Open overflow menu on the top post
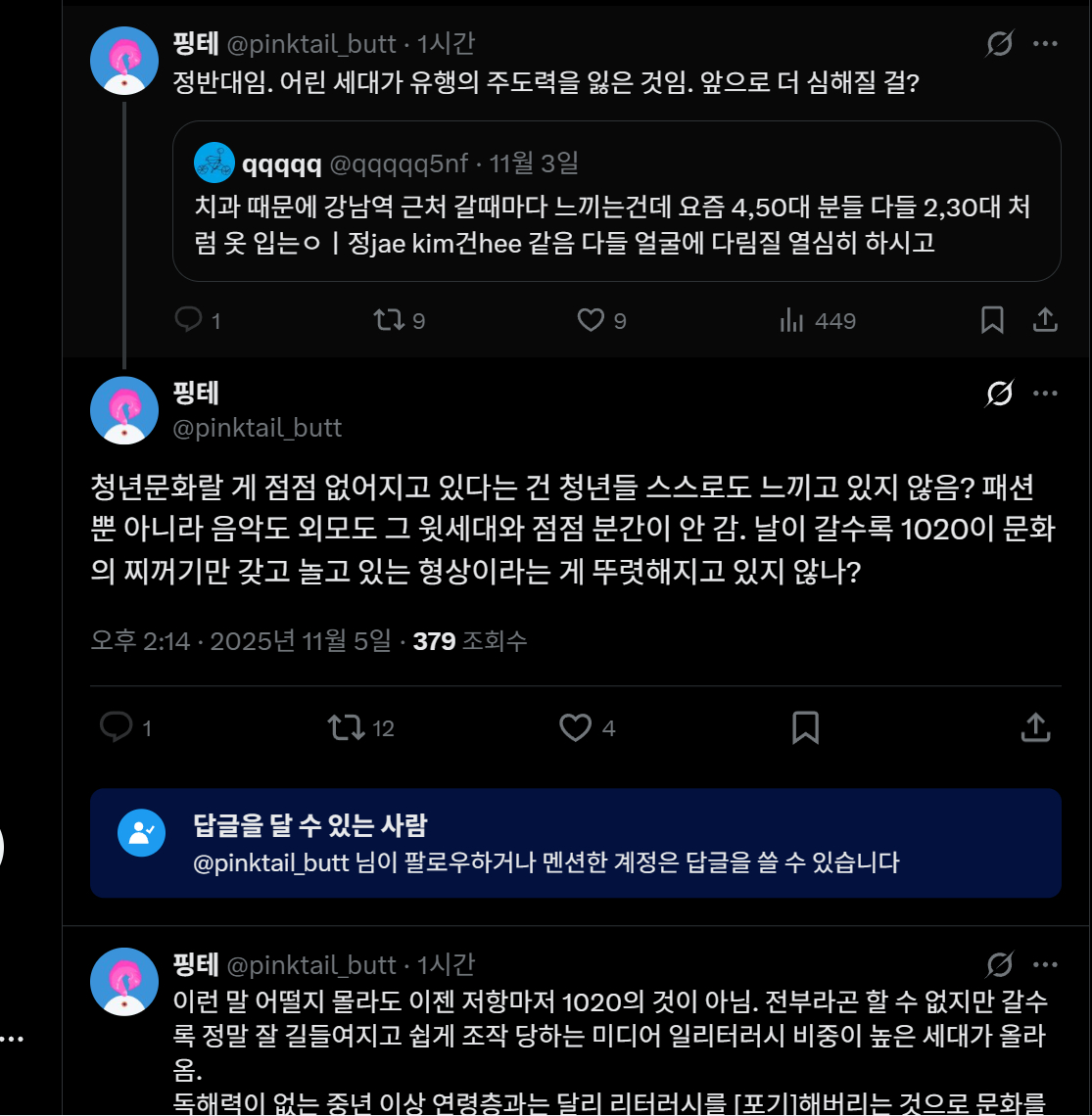Screen dimensions: 1092x1116 1045,44
